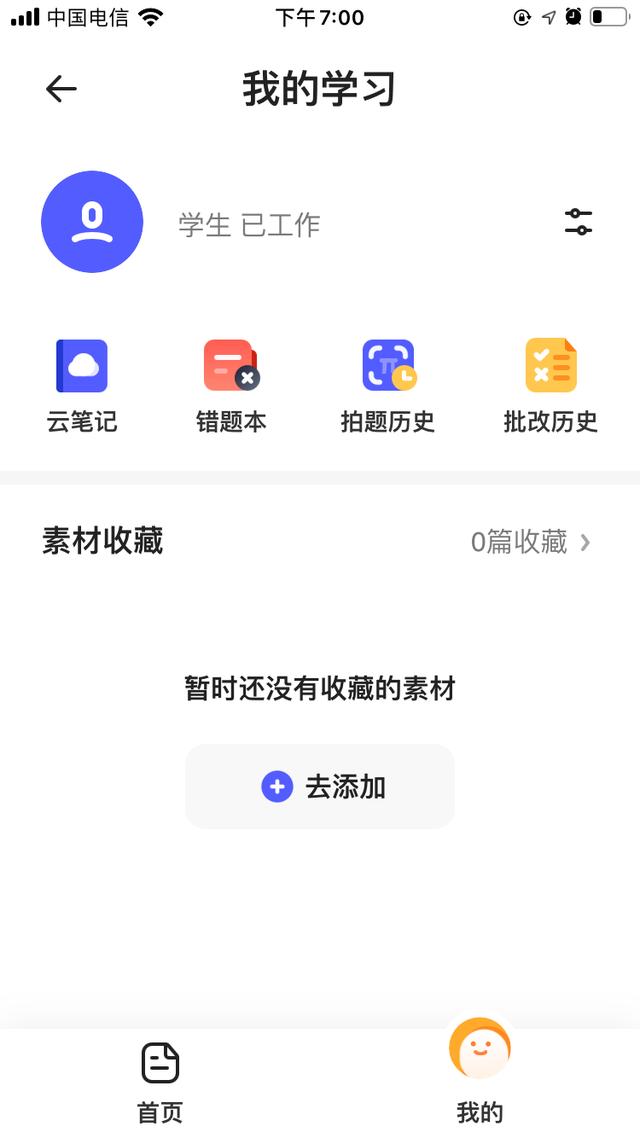Viewport: 640px width, 1138px height.
Task: Switch to the 首页 tab
Action: click(x=160, y=1083)
